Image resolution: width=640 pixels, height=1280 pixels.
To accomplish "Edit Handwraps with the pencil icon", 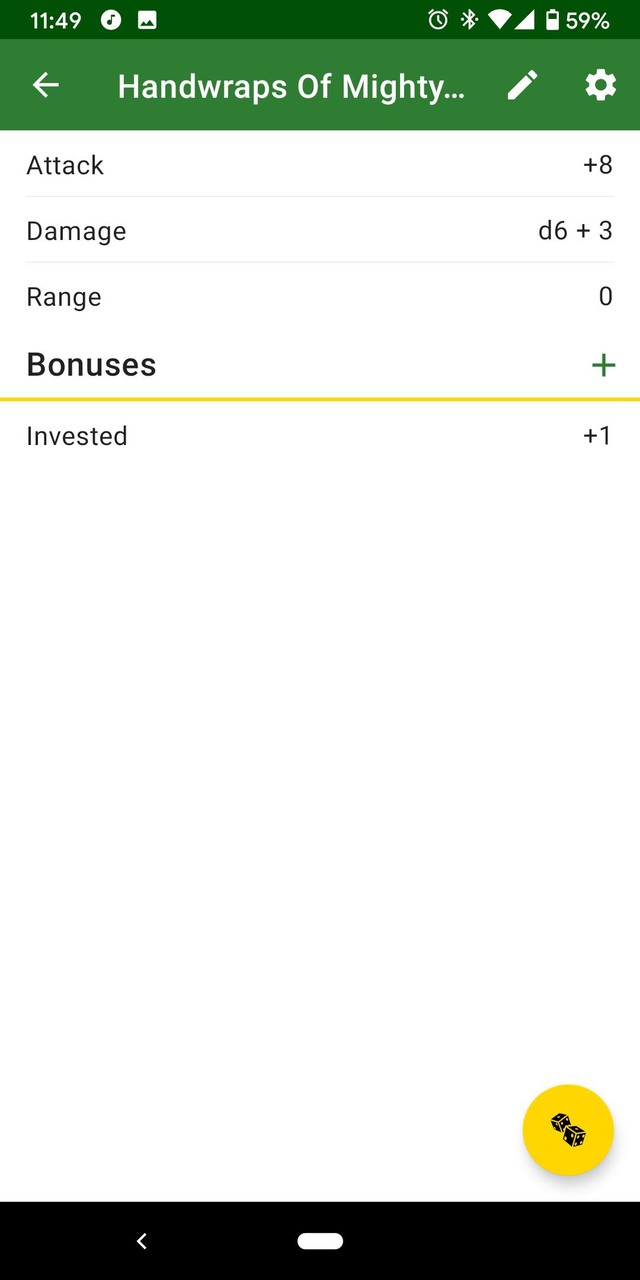I will click(522, 86).
